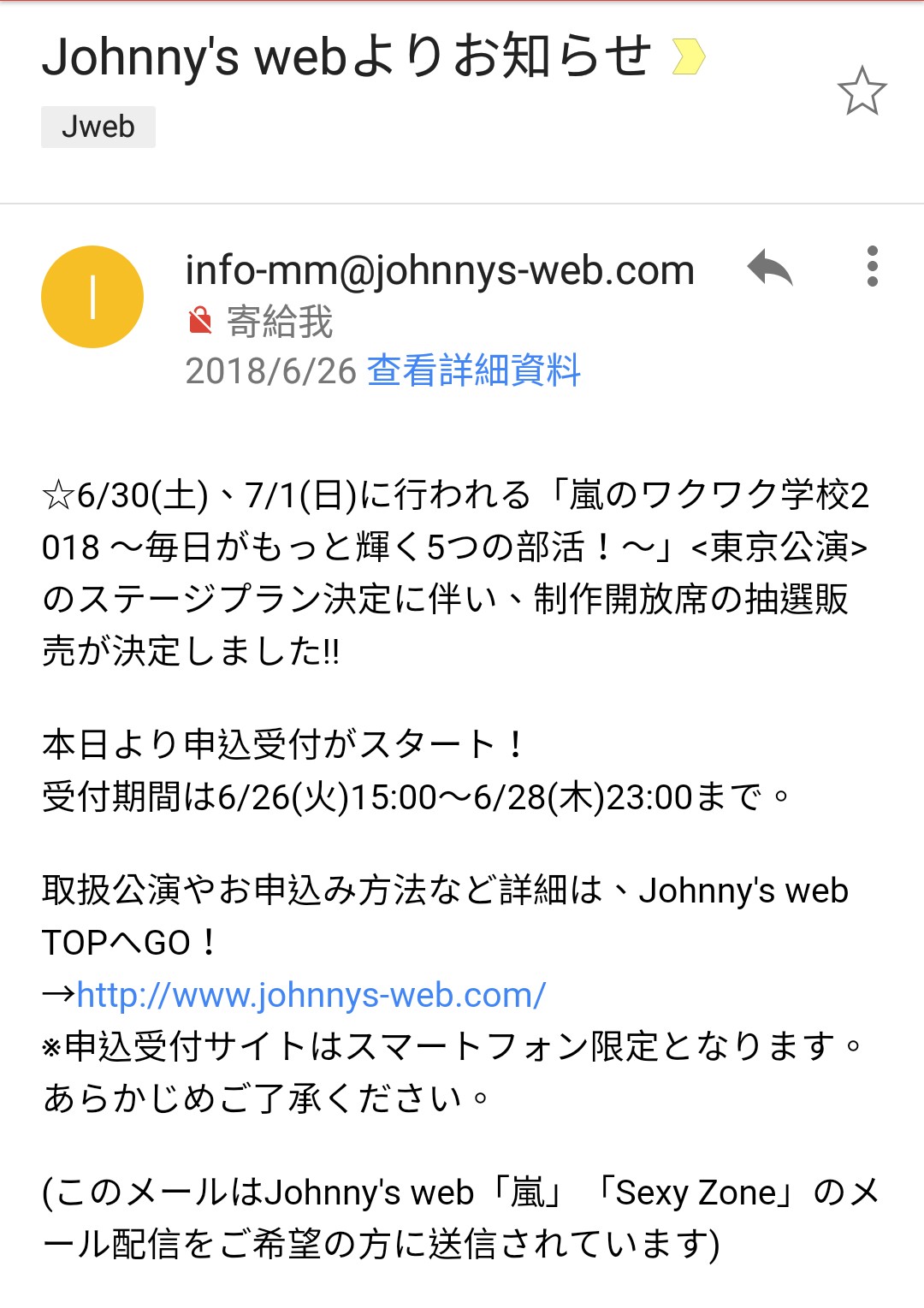The height and width of the screenshot is (1308, 924).
Task: Tap the Jweb label chip
Action: 98,127
